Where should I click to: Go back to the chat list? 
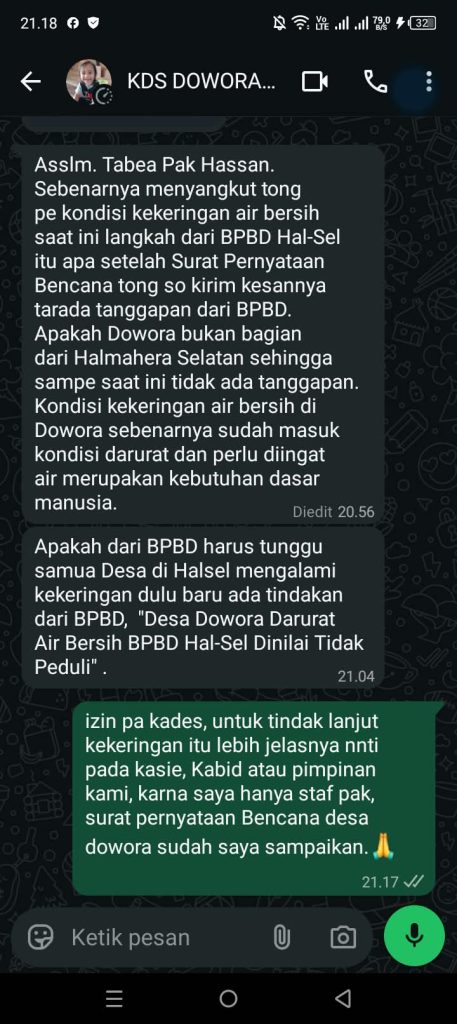[31, 82]
